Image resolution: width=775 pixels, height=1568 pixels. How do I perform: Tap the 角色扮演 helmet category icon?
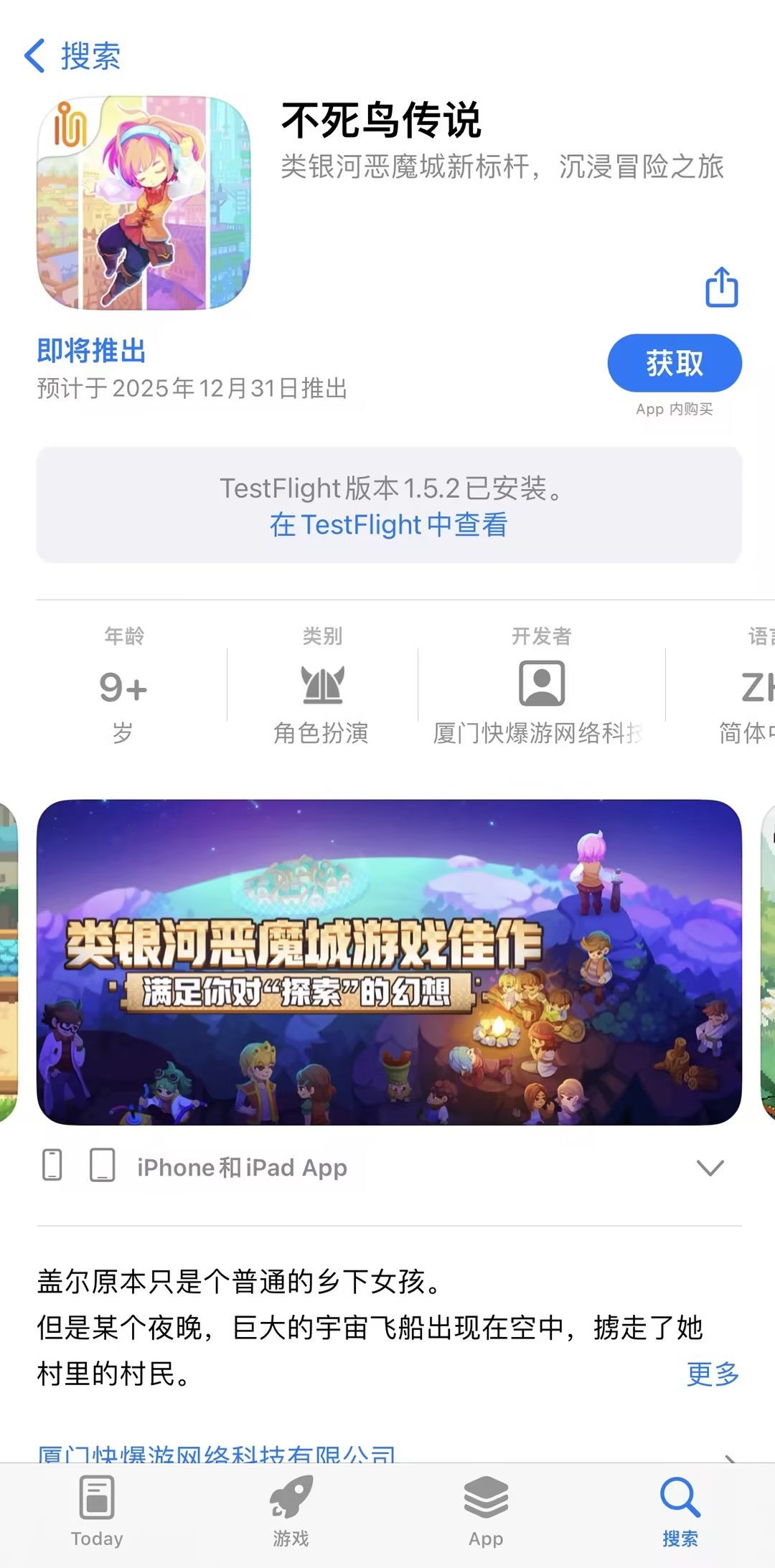coord(322,685)
